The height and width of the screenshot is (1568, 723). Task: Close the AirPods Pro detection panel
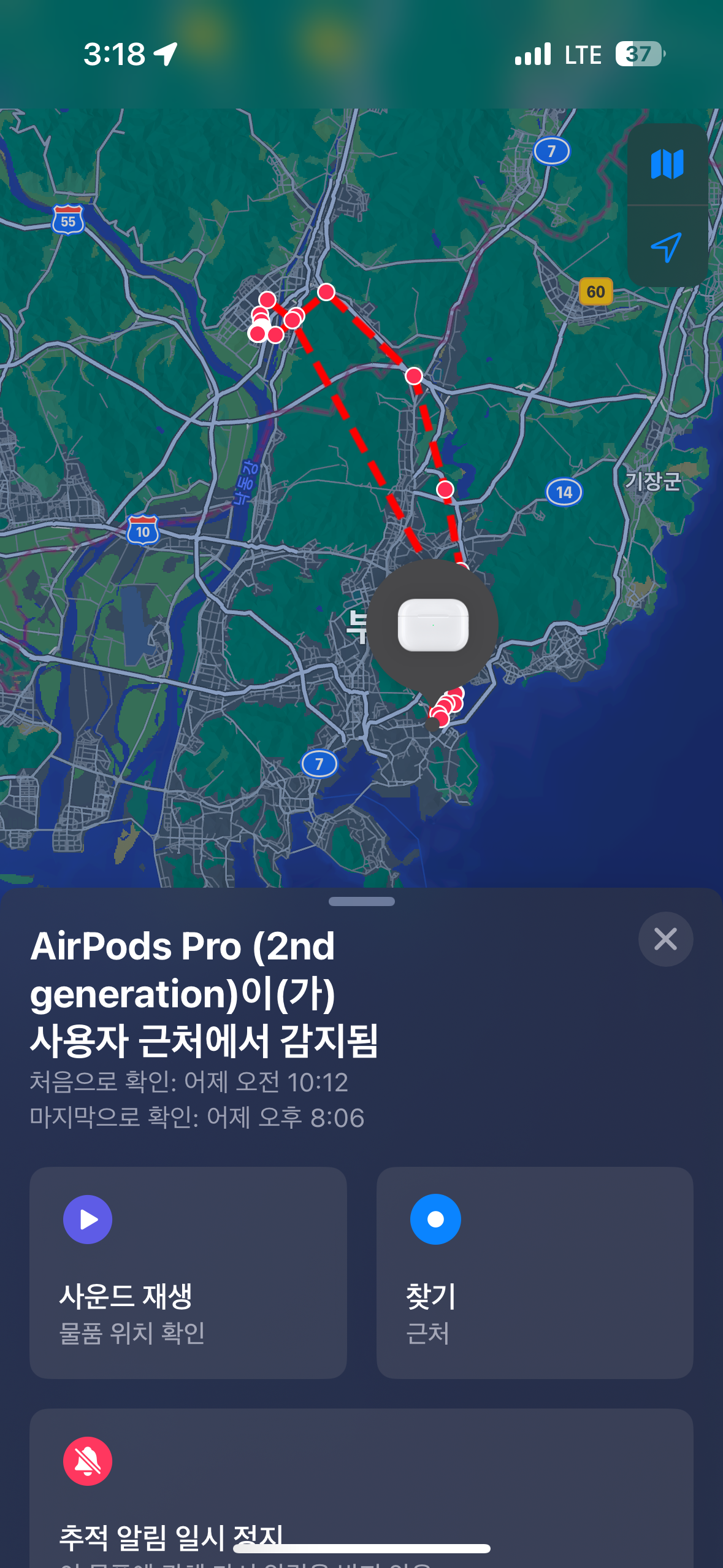point(665,939)
